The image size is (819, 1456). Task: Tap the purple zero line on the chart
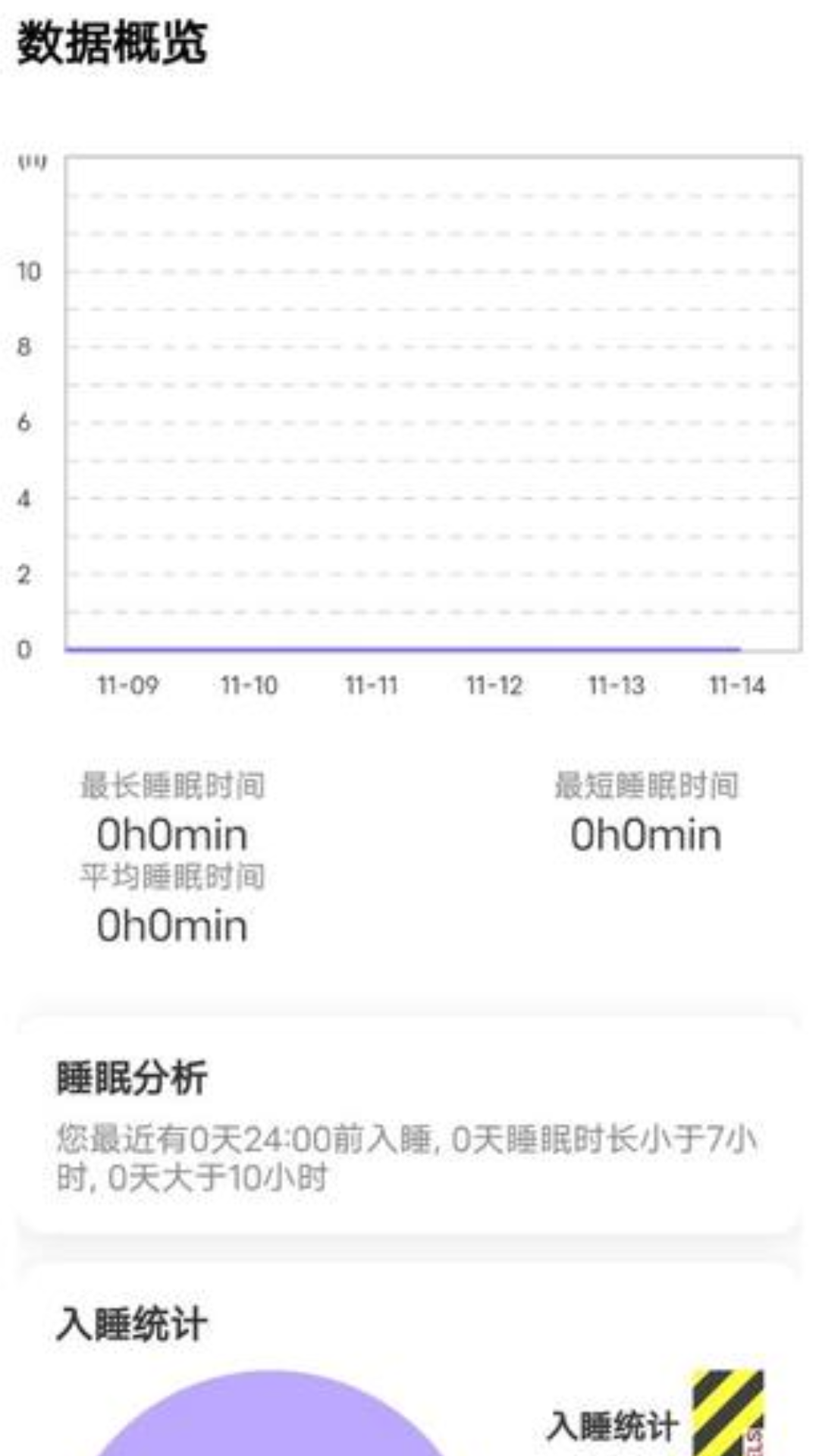[x=402, y=650]
